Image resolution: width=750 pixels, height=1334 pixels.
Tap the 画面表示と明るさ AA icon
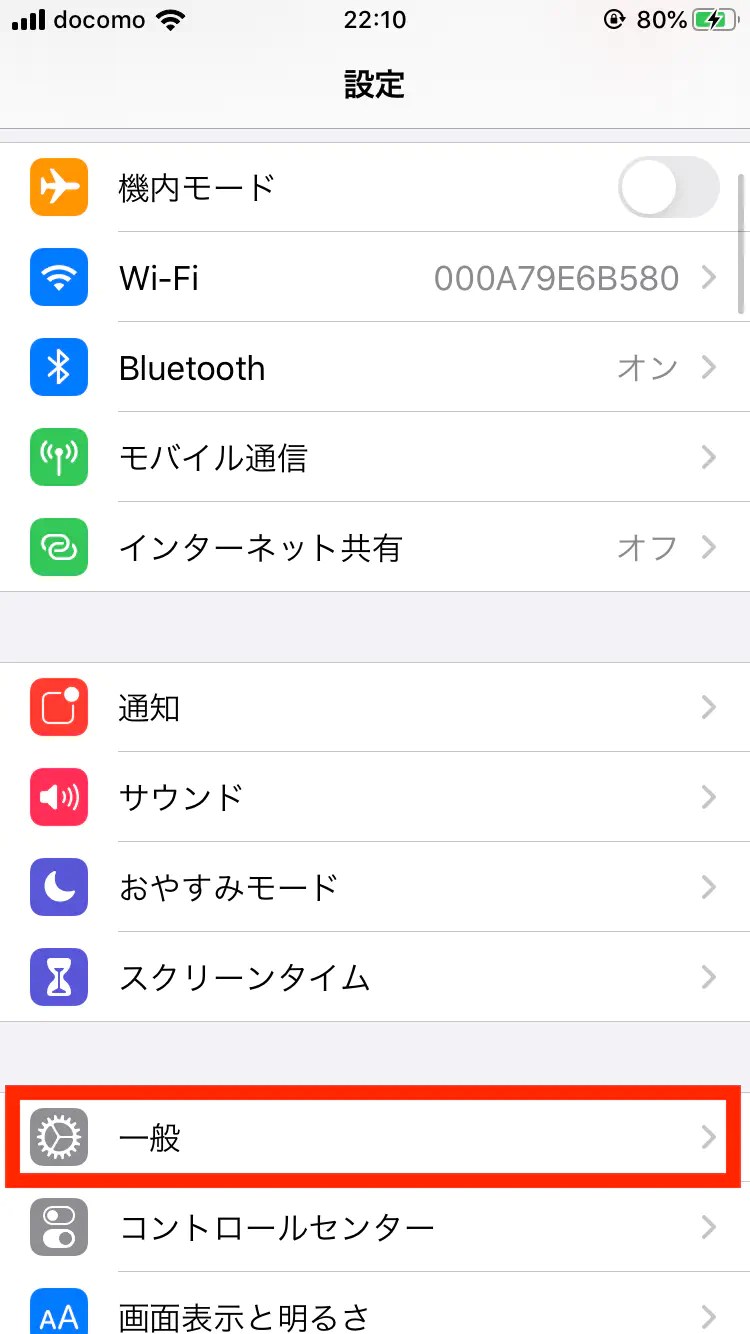coord(57,1310)
